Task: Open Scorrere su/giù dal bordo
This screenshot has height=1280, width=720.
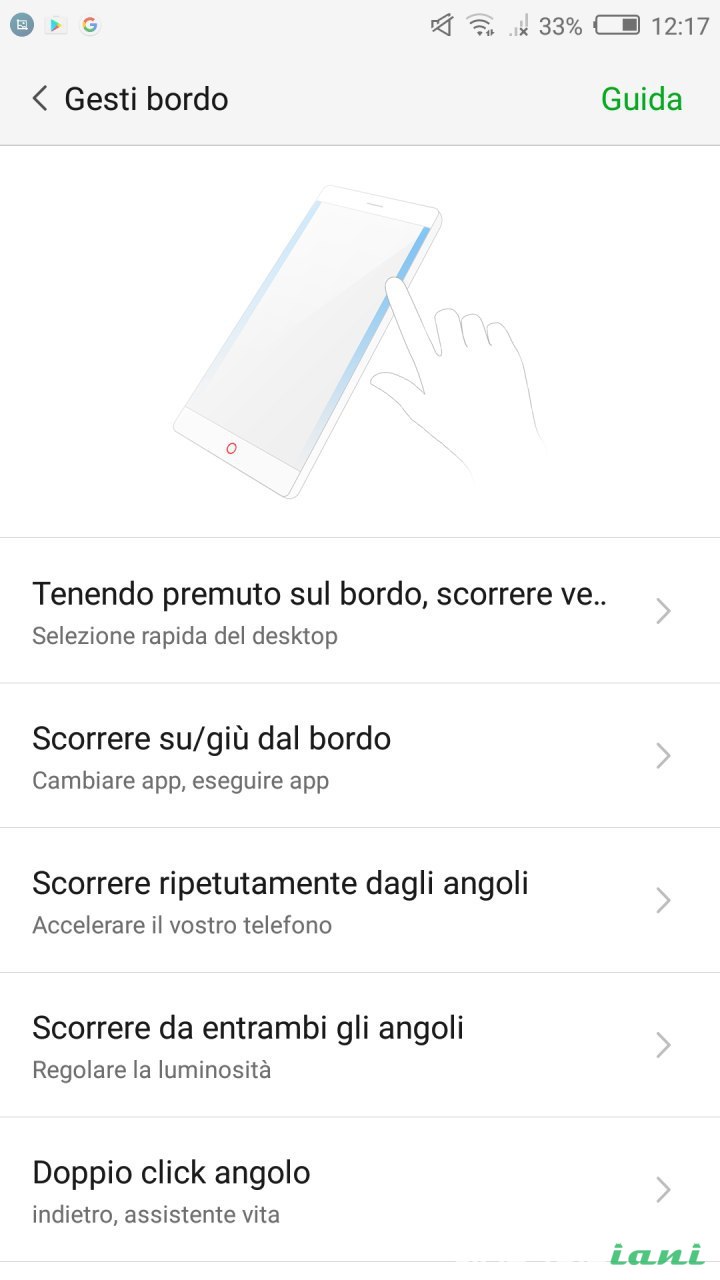Action: [360, 756]
